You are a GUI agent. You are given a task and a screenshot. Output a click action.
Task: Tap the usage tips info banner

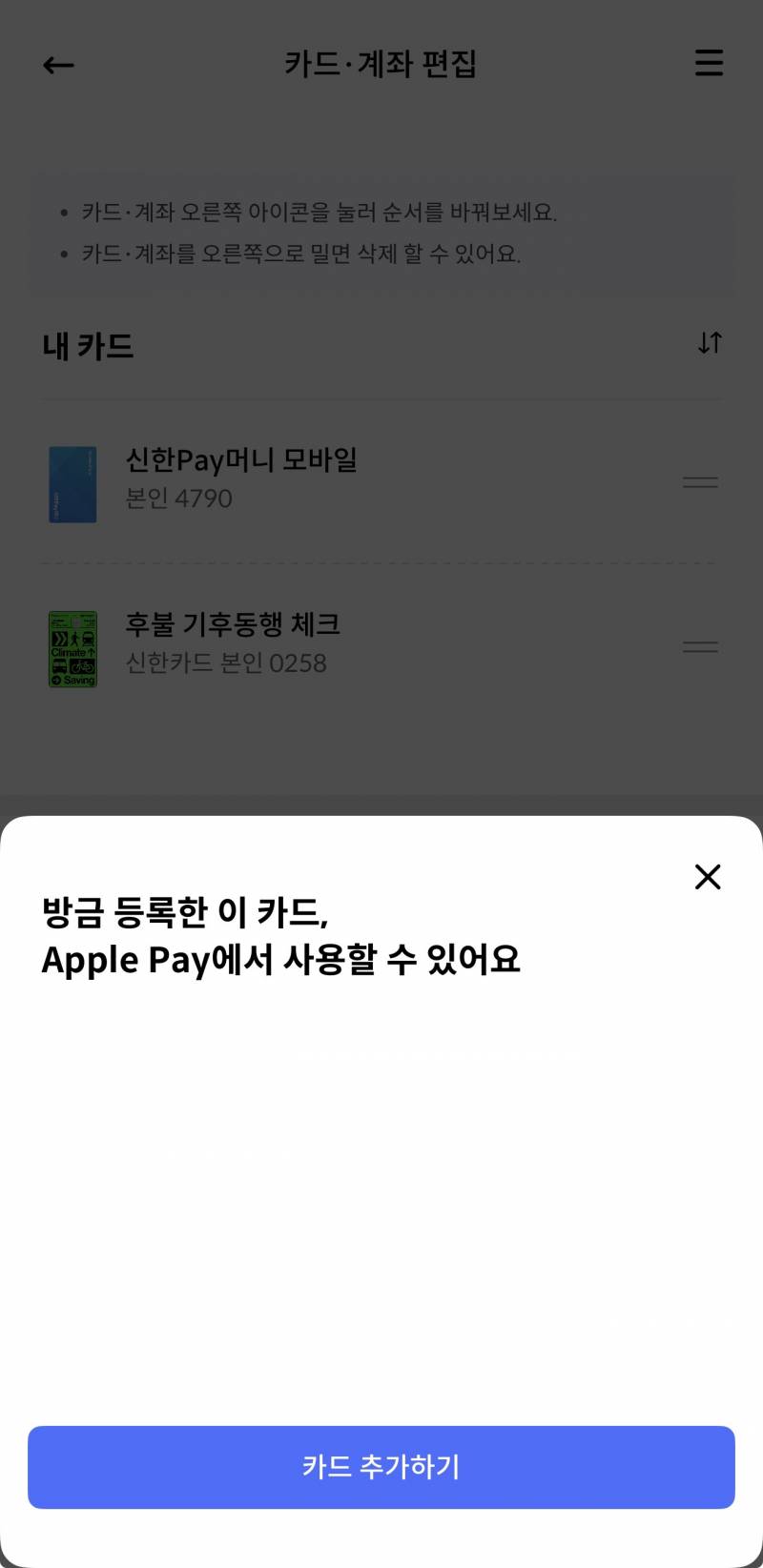(x=381, y=234)
